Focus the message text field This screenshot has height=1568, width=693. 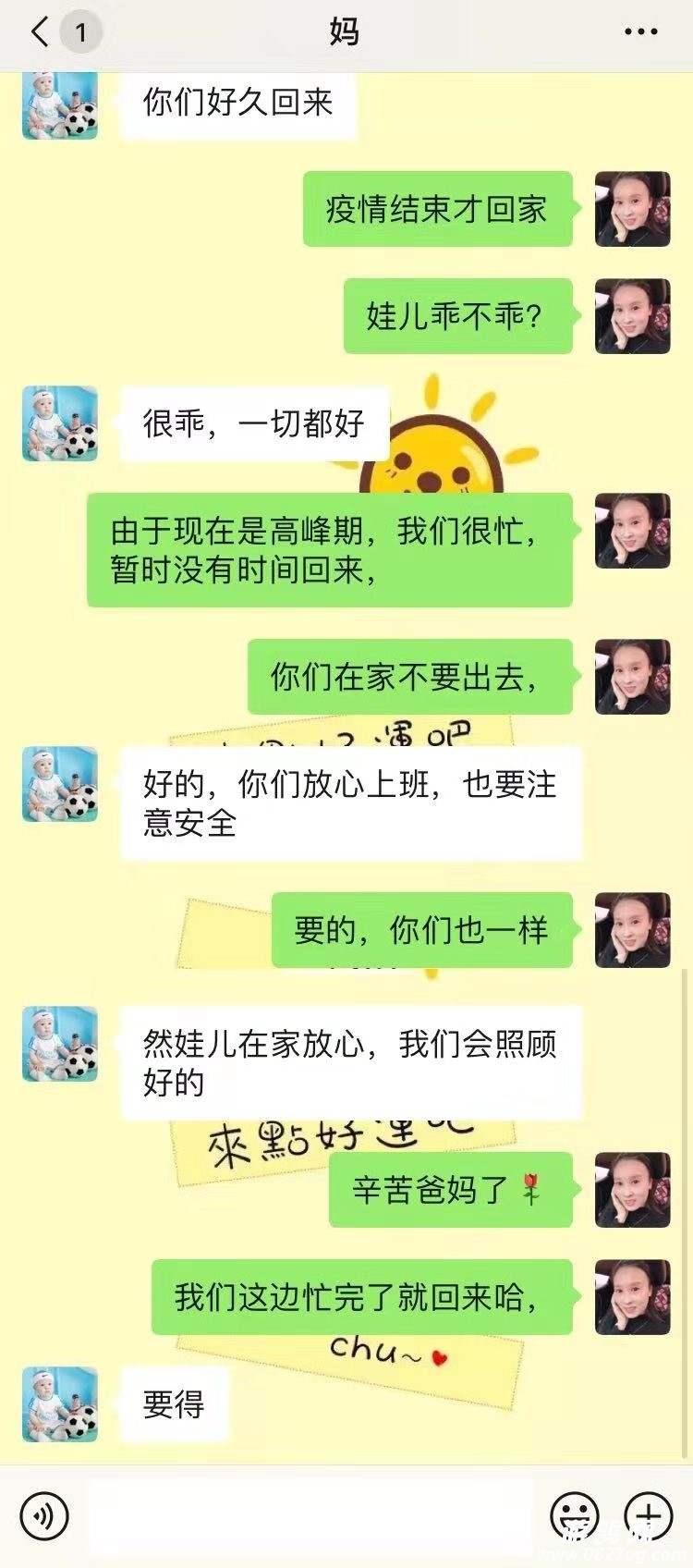[310, 1516]
